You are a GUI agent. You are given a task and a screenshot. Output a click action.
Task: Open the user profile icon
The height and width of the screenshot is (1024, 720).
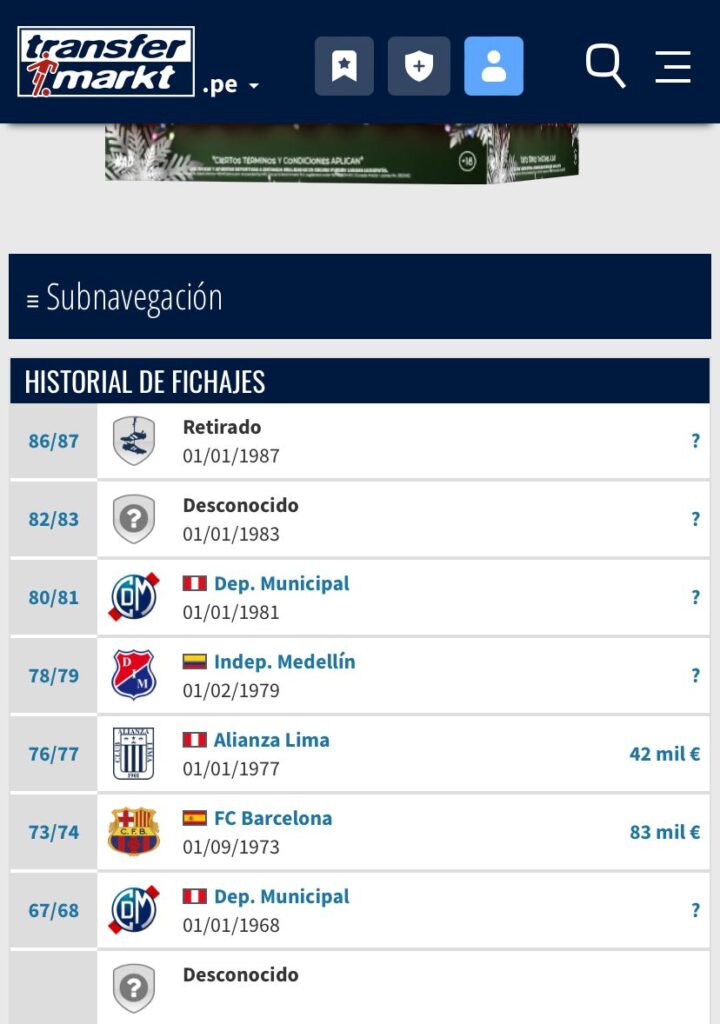tap(493, 66)
